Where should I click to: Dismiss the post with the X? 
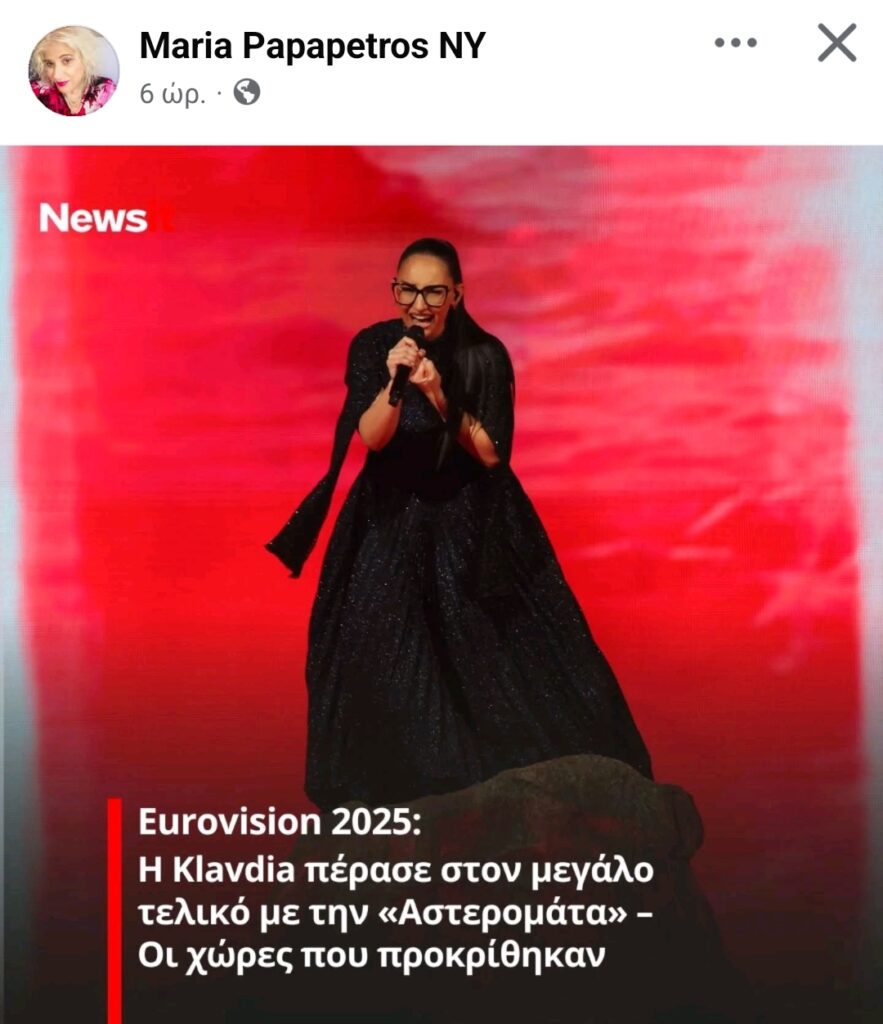coord(836,43)
